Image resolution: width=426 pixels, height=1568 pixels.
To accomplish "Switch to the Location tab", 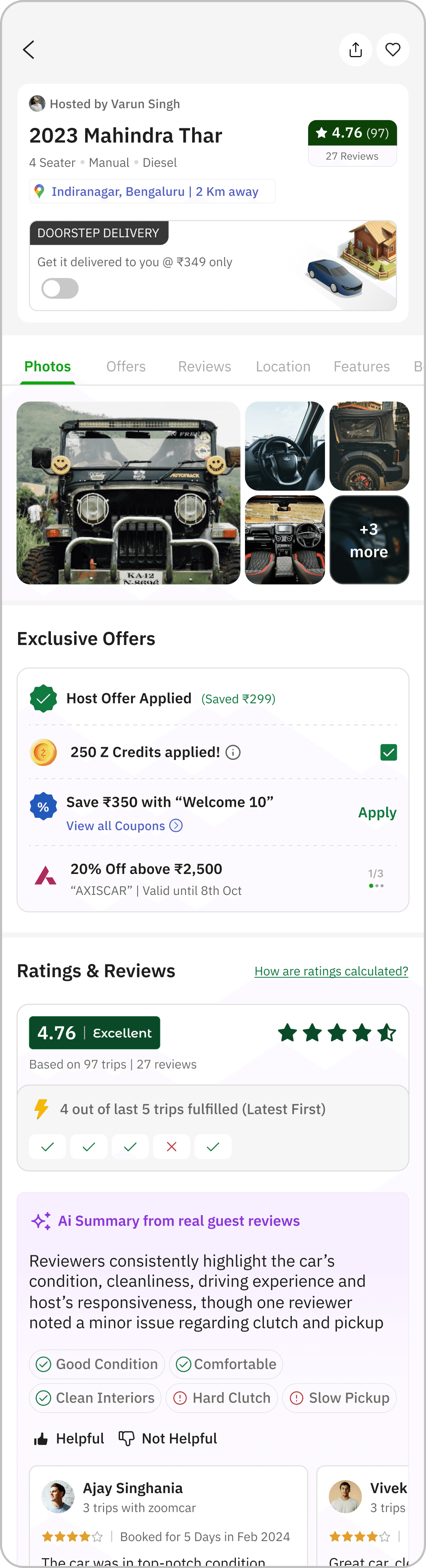I will (x=283, y=366).
